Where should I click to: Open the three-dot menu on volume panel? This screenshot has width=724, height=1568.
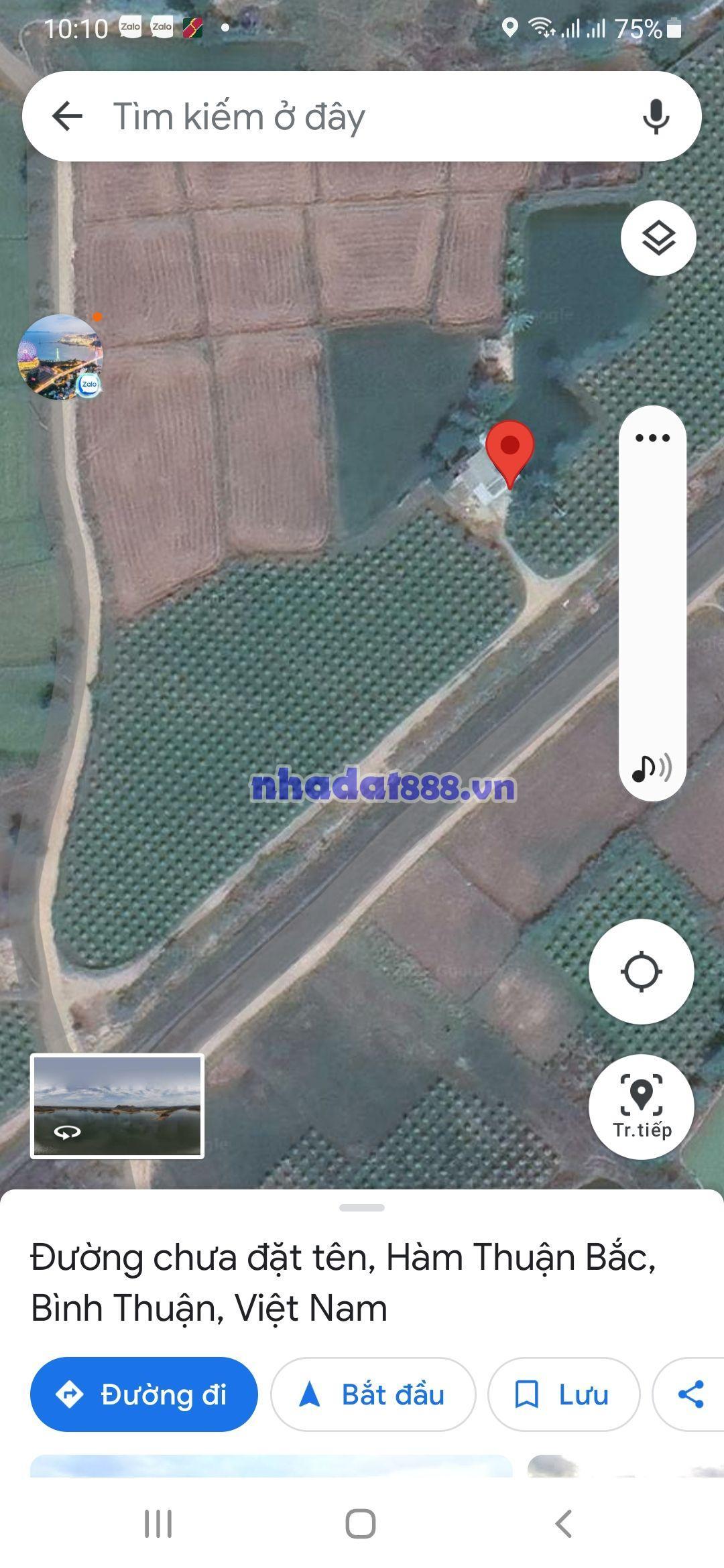coord(652,438)
